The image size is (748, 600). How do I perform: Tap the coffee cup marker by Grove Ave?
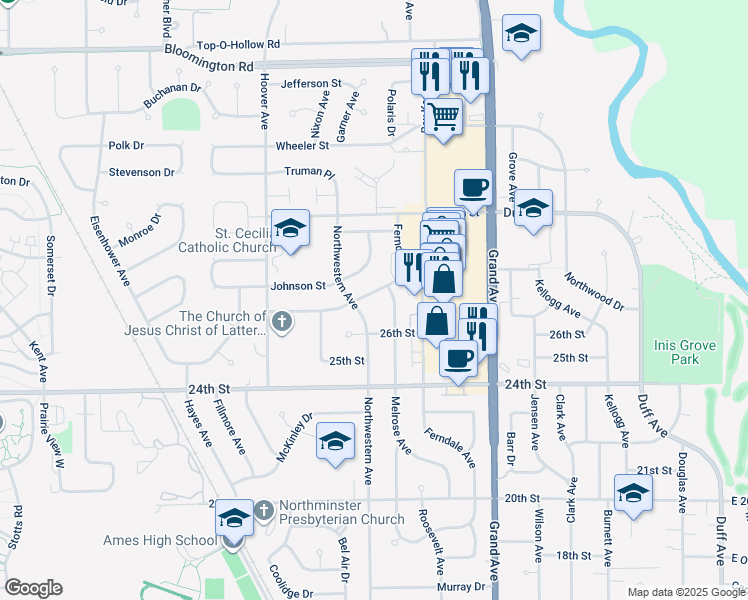click(473, 191)
